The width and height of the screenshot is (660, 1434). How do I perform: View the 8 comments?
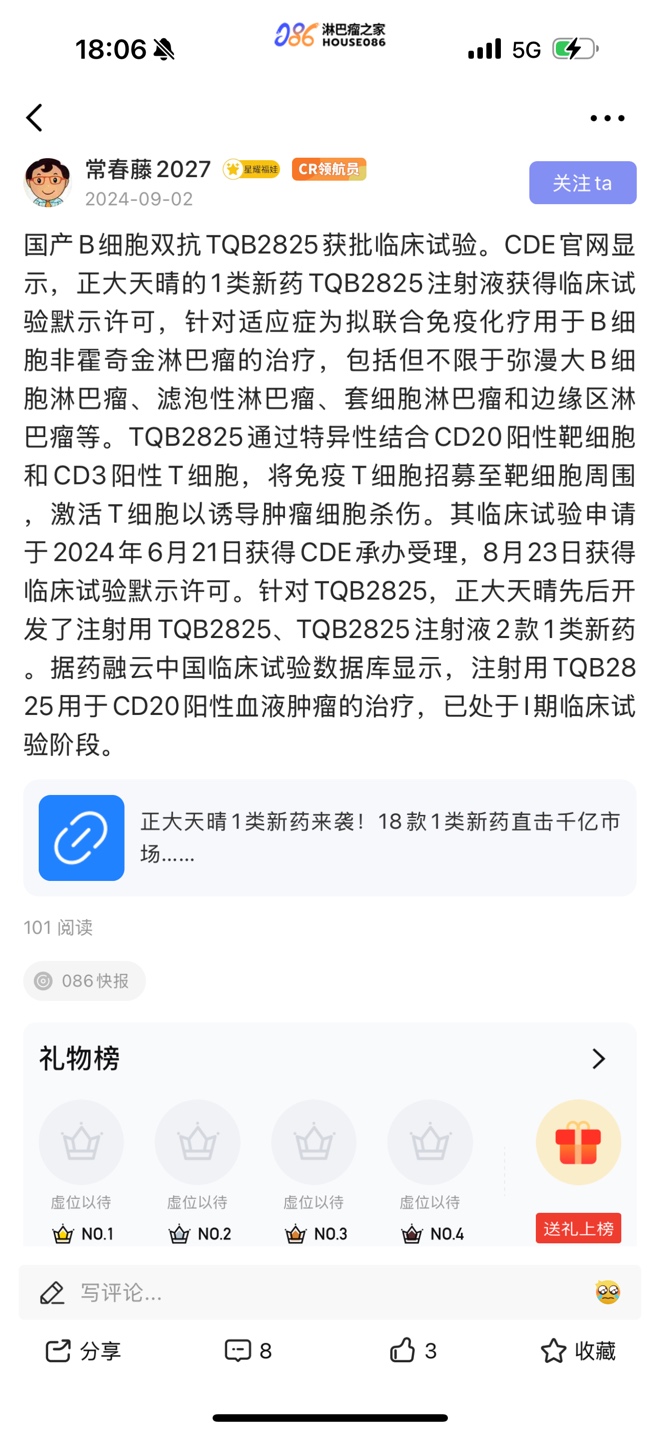(x=249, y=1351)
